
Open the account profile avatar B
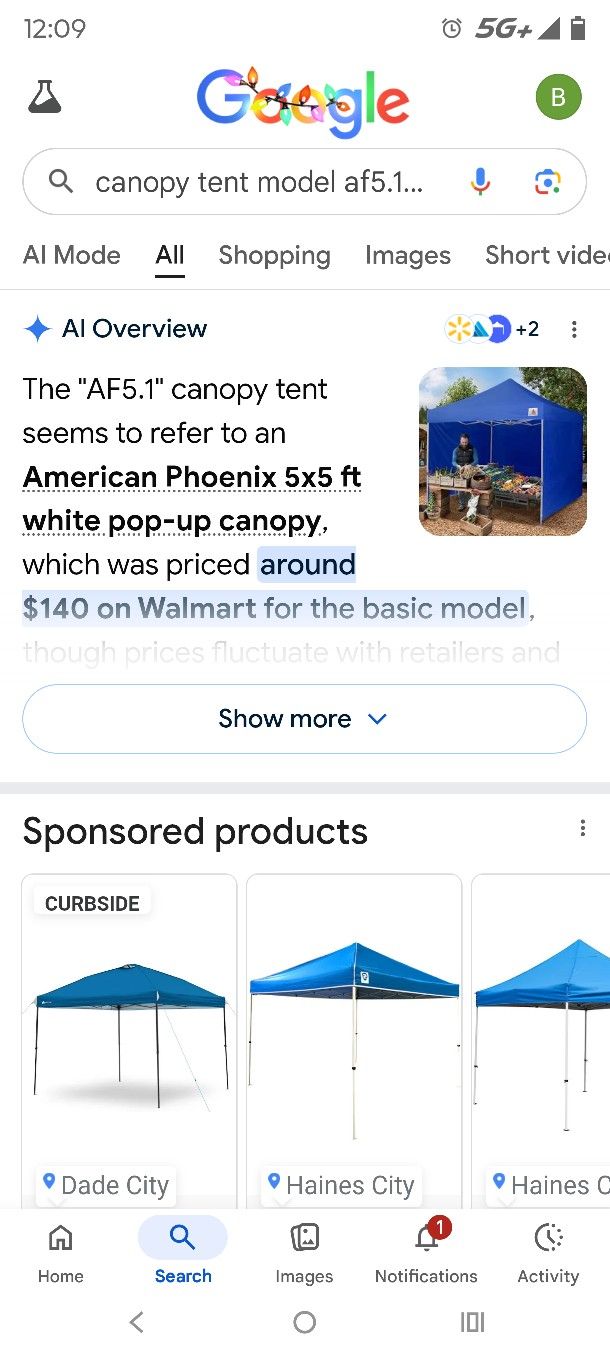[x=558, y=97]
